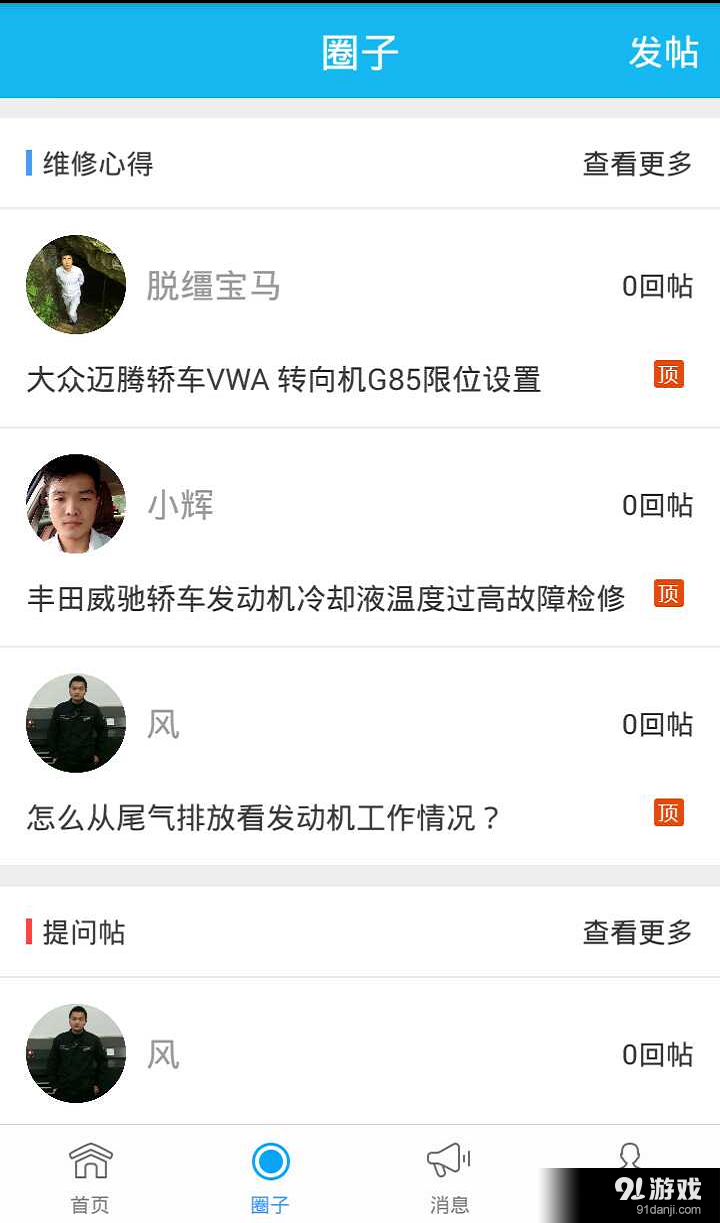
Task: Expand 维修心得 via 查看更多
Action: pyautogui.click(x=636, y=163)
